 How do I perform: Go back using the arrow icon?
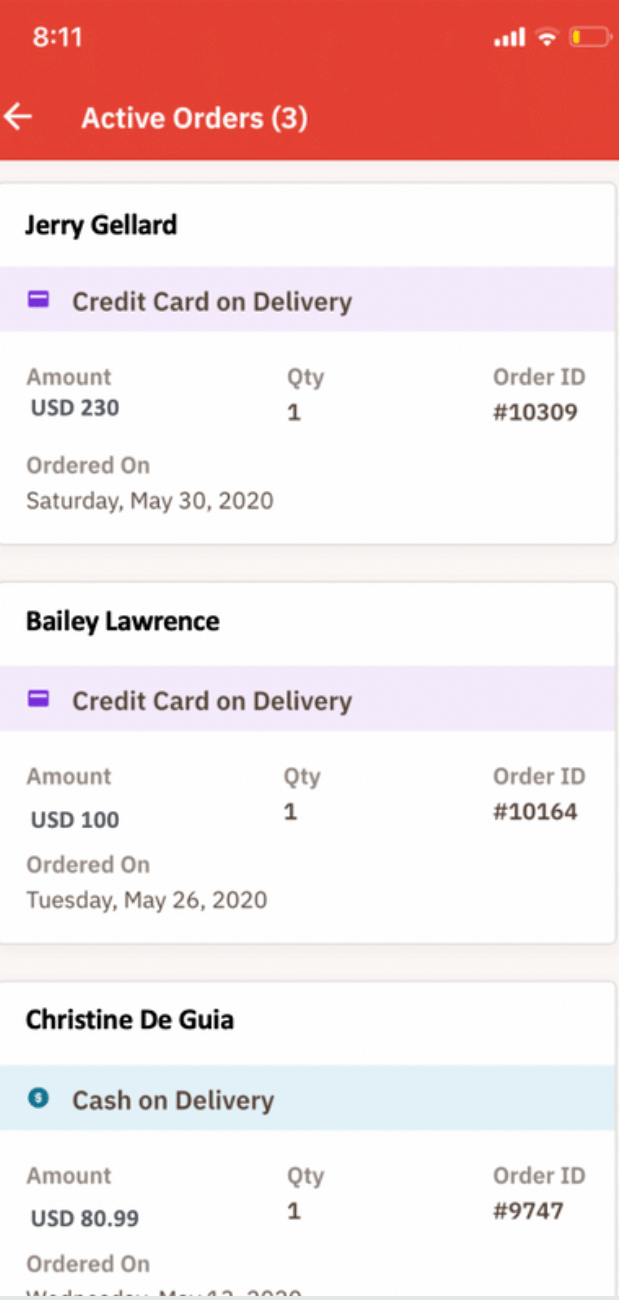[x=19, y=118]
